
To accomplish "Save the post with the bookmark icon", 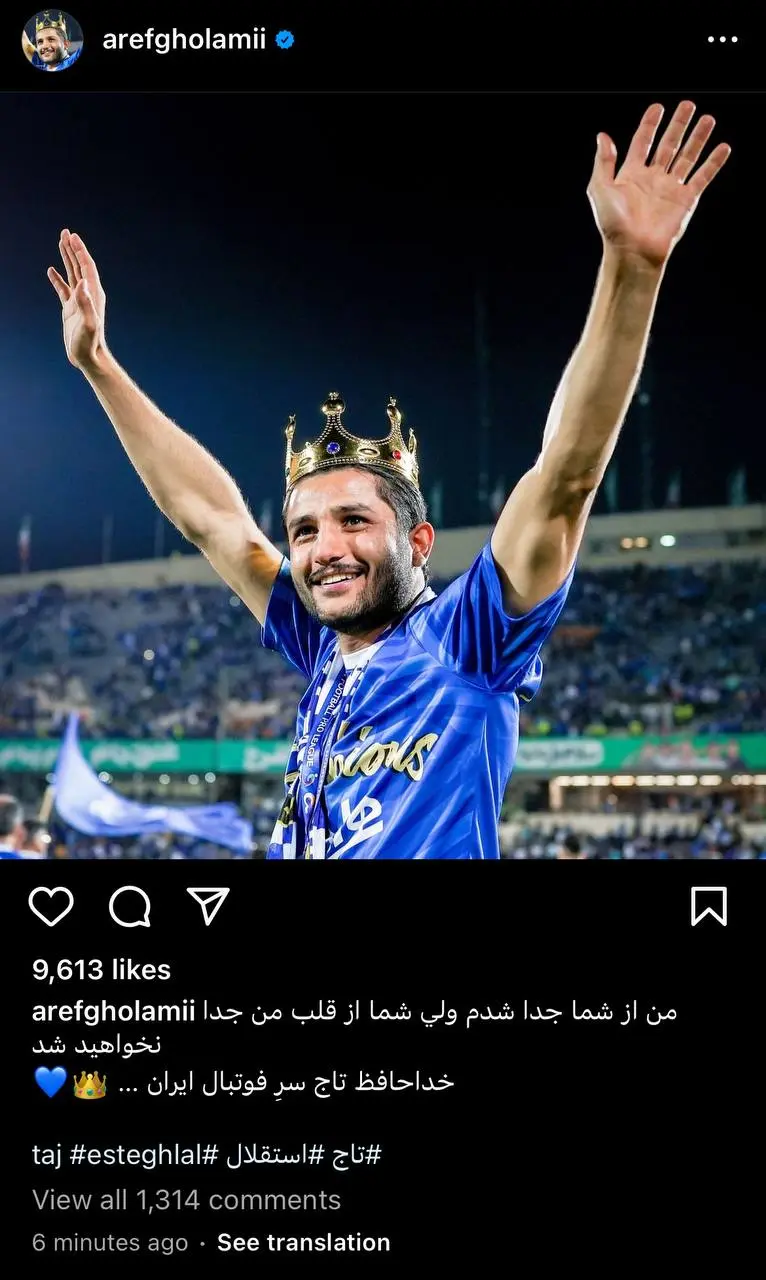I will coord(709,906).
